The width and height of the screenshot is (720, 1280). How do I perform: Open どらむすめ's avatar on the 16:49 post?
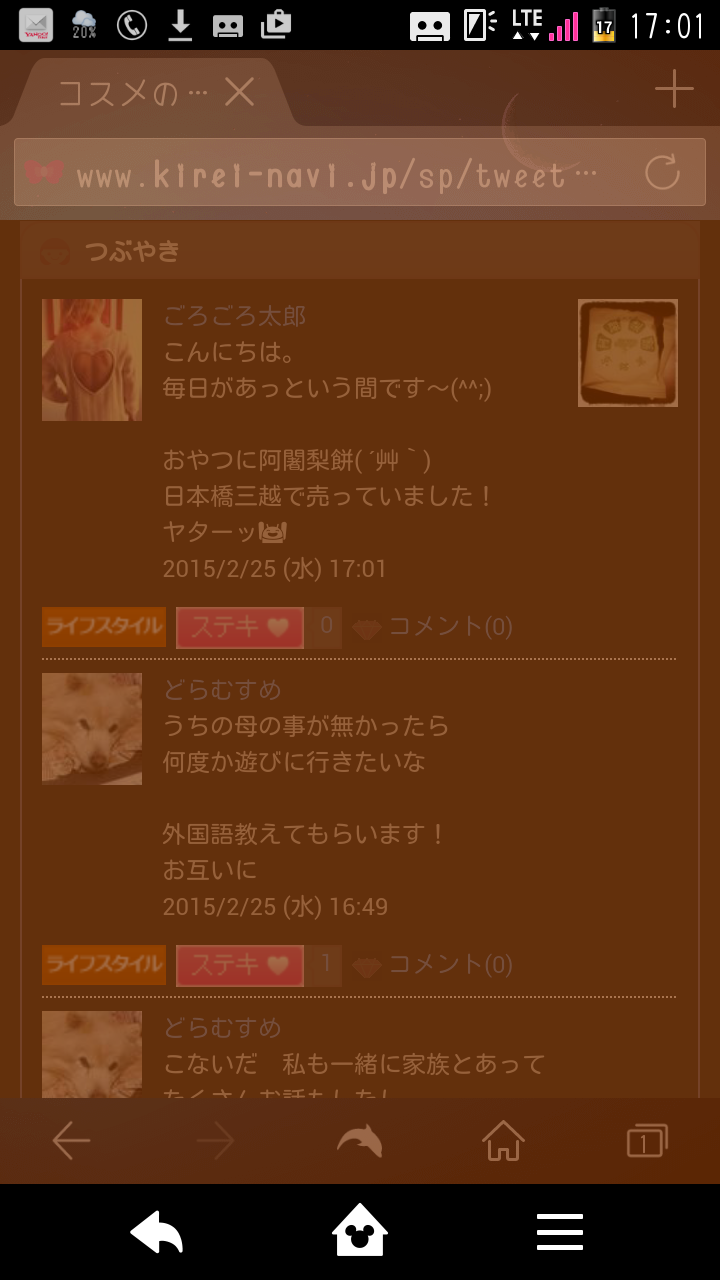(92, 728)
